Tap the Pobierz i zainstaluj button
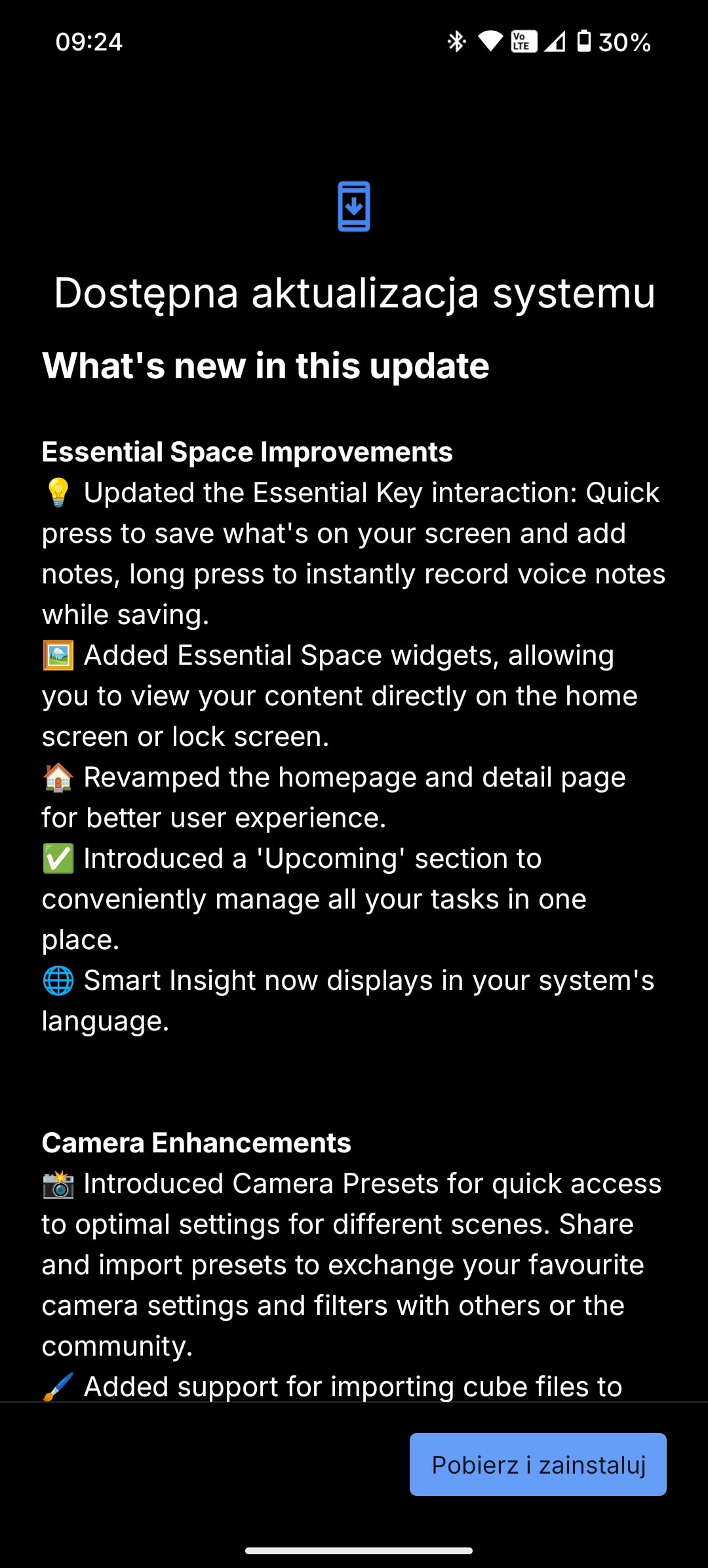 point(538,1464)
